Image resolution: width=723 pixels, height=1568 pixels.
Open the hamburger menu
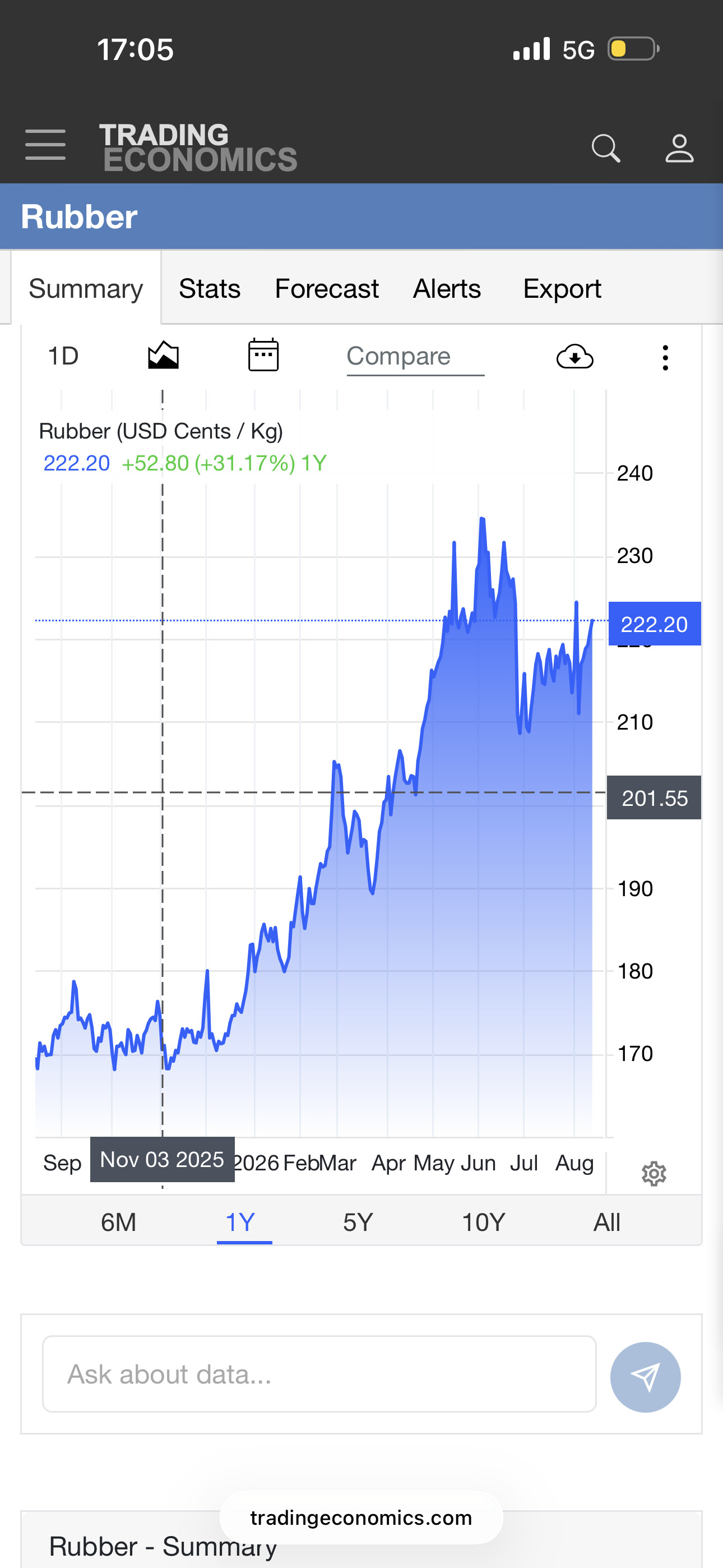(x=45, y=145)
